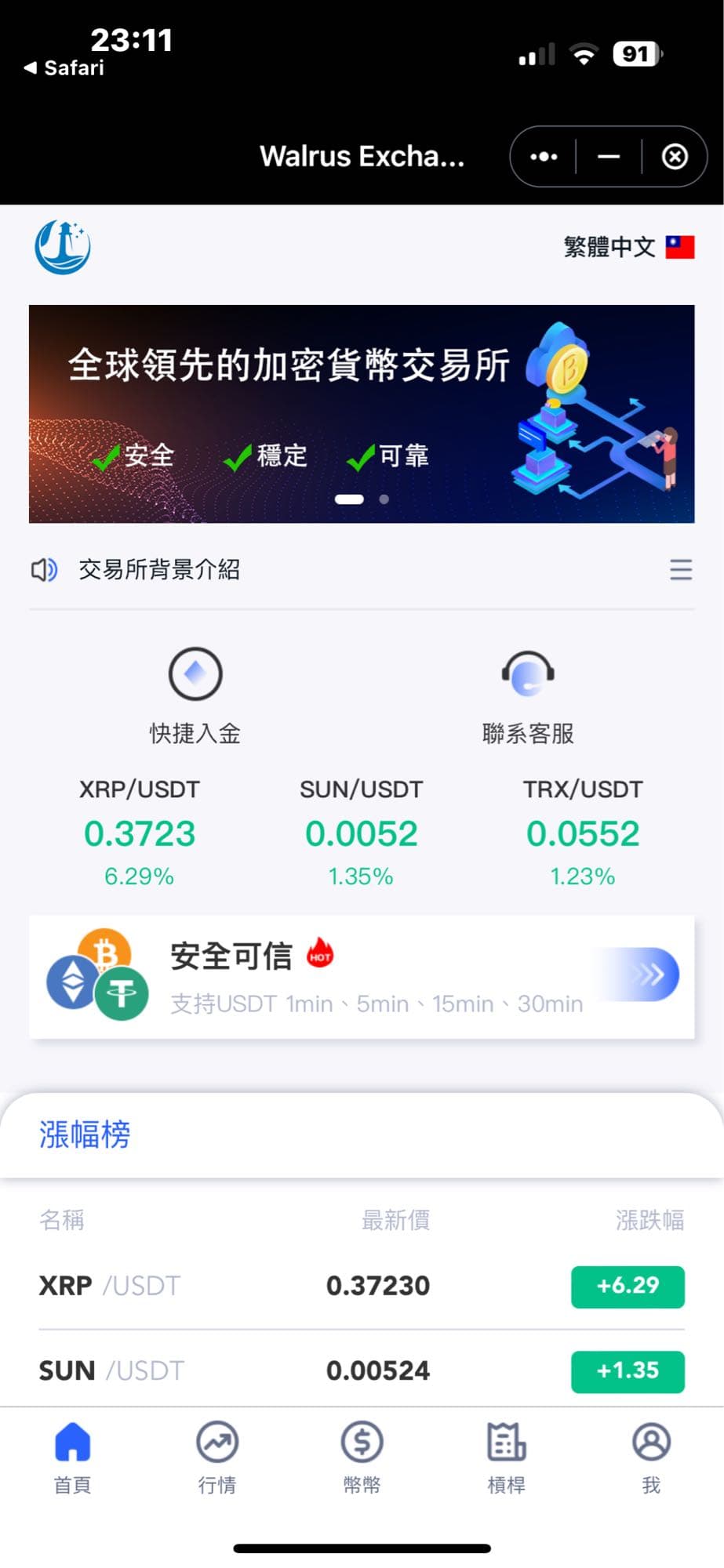Open the mini-program ••• options menu
Screen dimensions: 724x1568
[543, 156]
